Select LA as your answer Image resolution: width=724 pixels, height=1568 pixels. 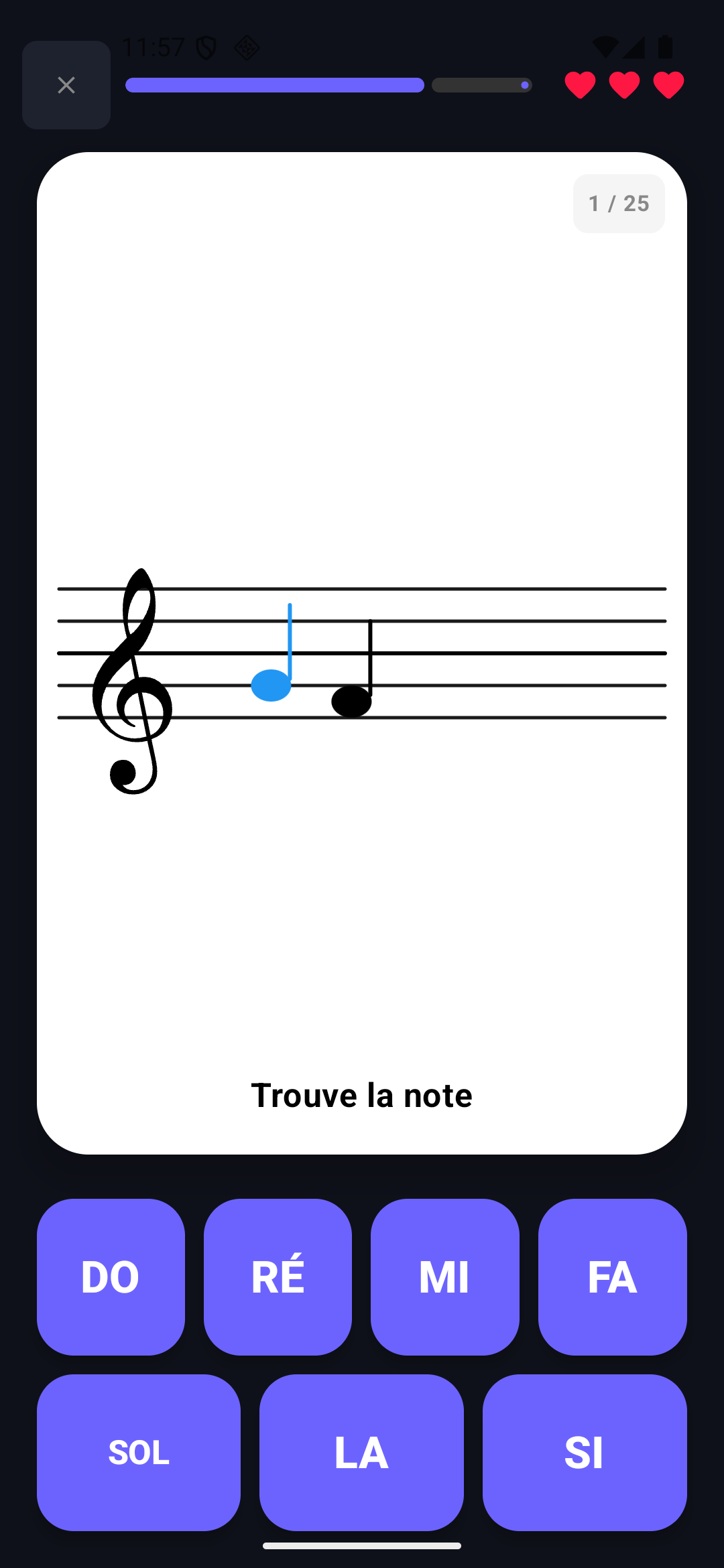point(361,1452)
